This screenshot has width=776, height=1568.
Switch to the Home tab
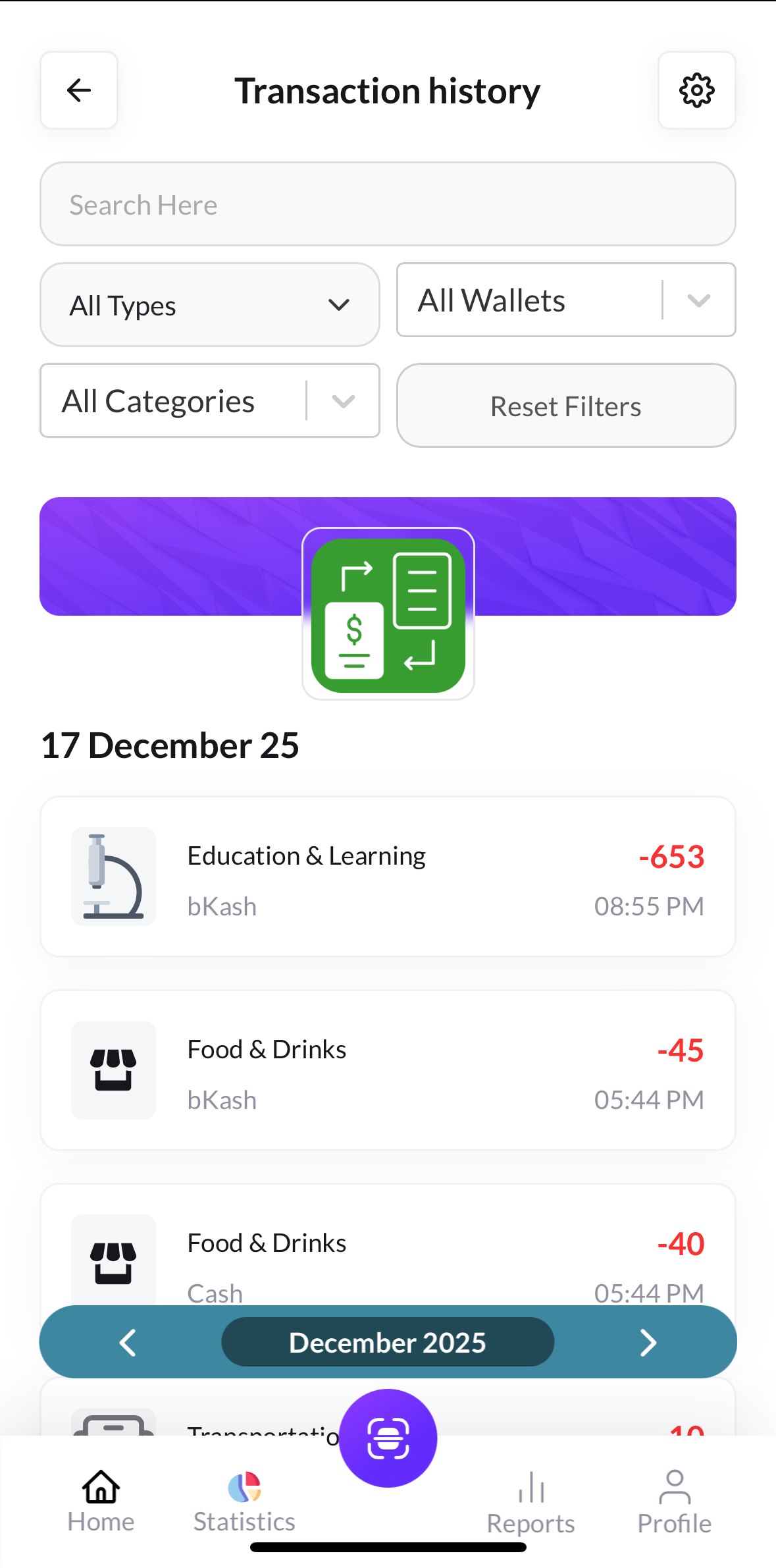pos(101,1502)
